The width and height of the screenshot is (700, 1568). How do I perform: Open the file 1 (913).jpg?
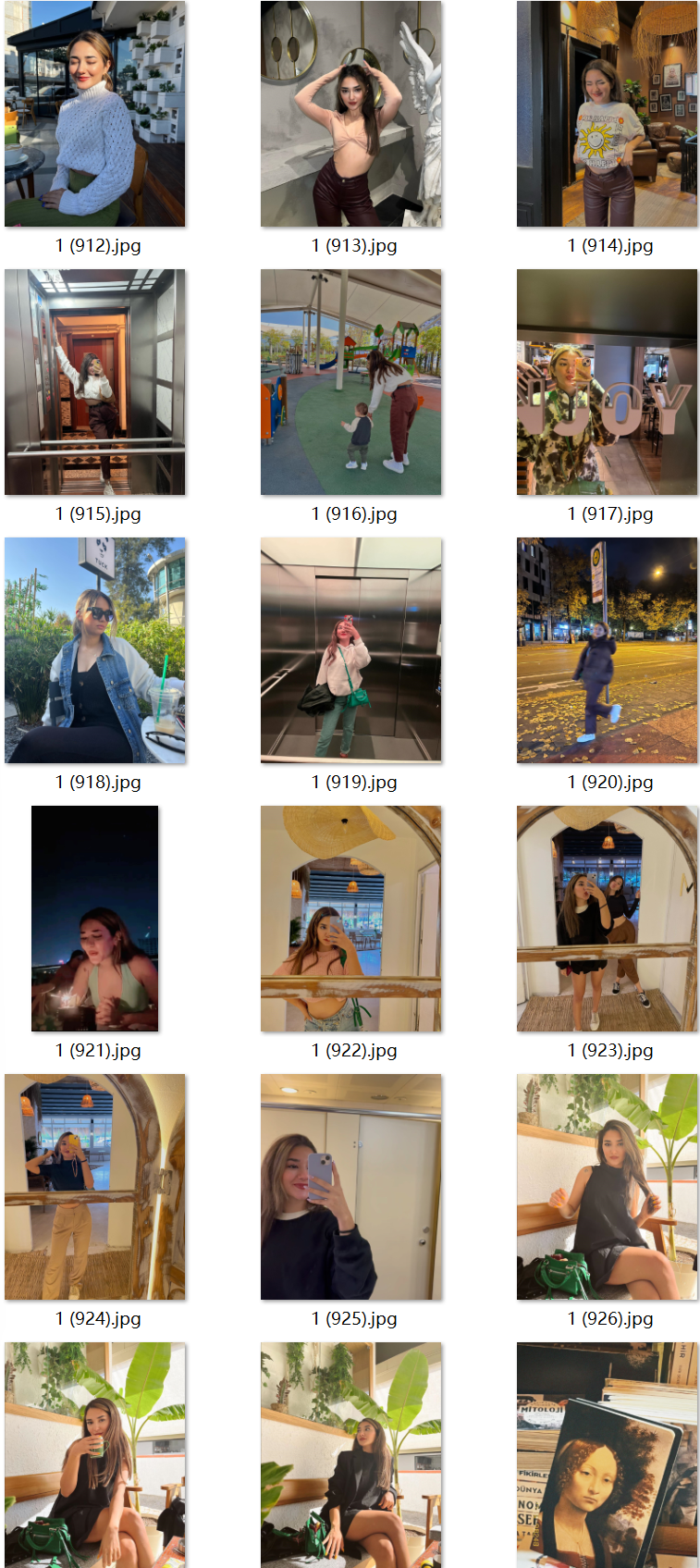point(350,114)
